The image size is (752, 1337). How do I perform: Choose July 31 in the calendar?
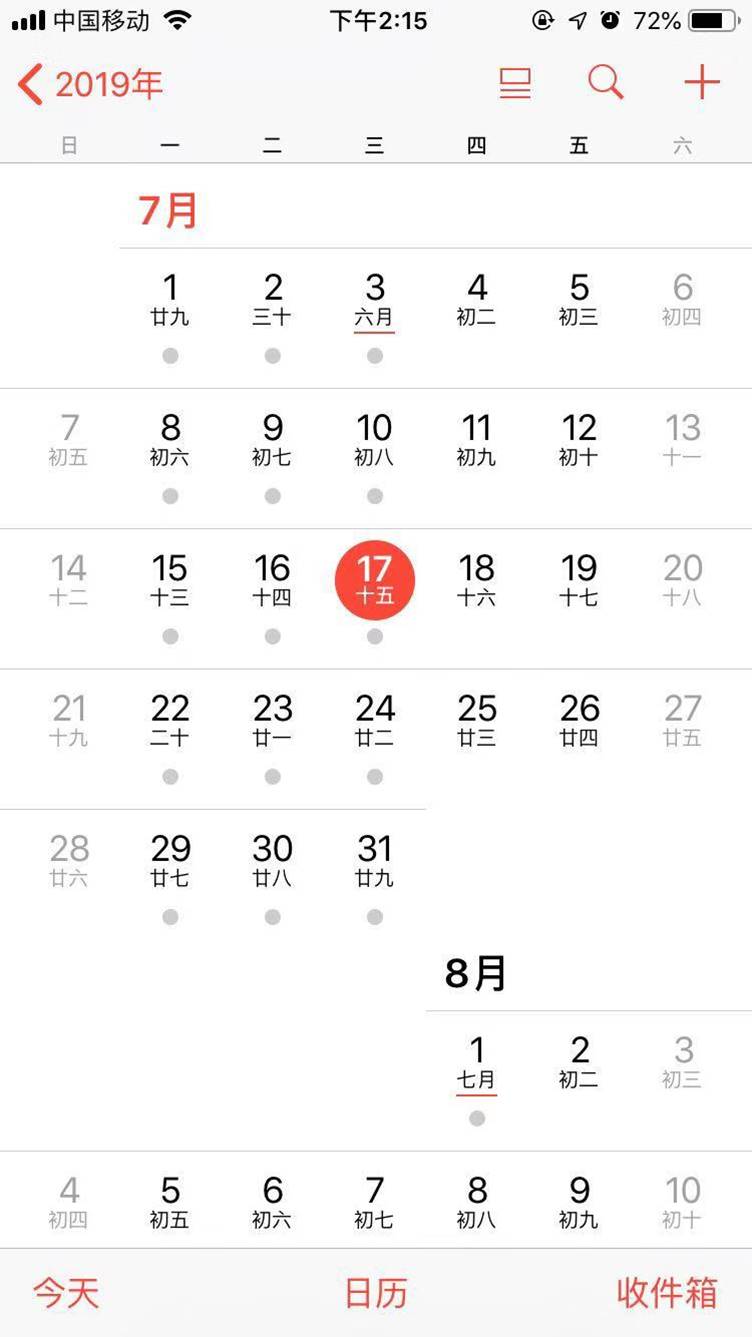374,860
